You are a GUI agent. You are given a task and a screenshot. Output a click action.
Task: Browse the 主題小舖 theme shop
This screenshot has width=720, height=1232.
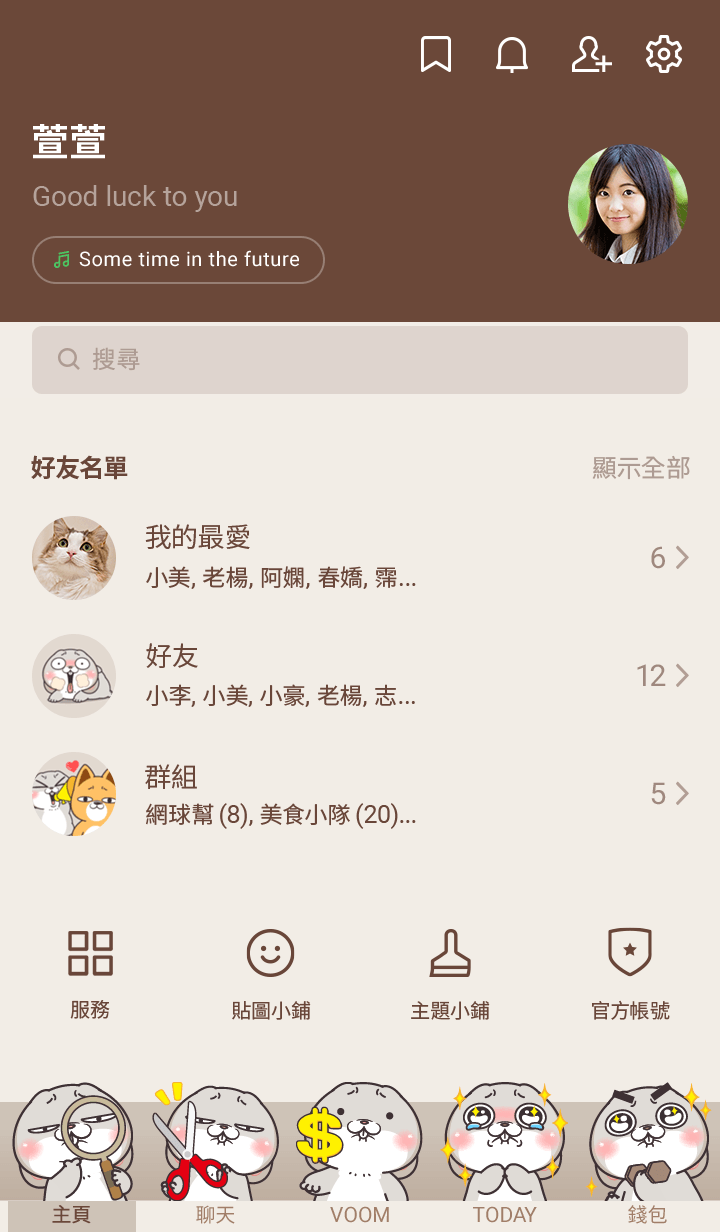pos(450,973)
